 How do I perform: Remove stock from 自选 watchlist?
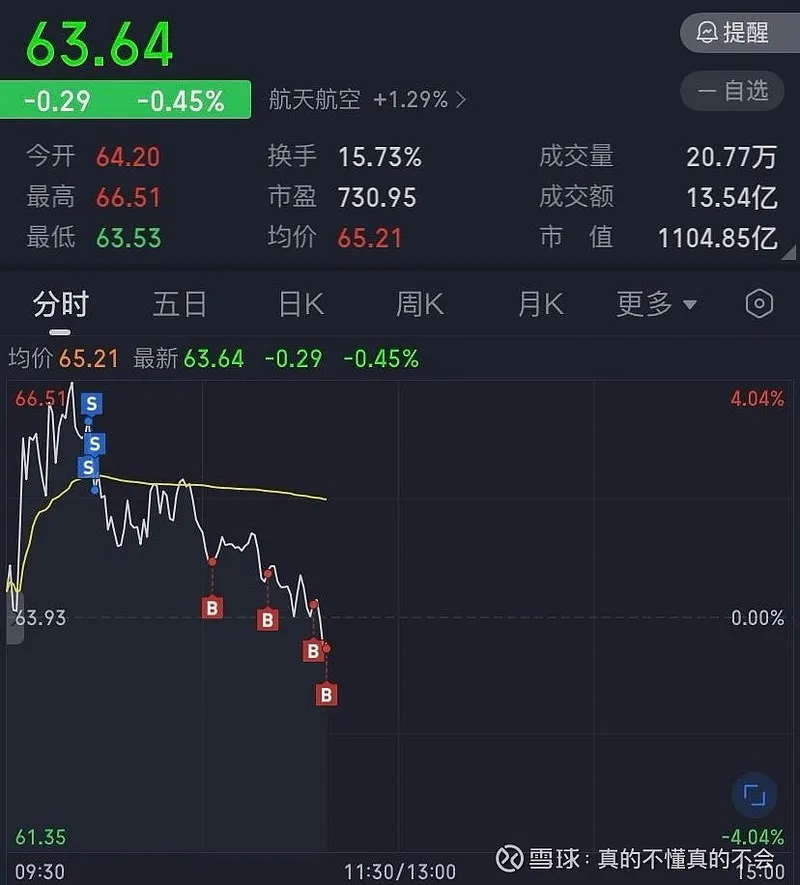pos(733,91)
